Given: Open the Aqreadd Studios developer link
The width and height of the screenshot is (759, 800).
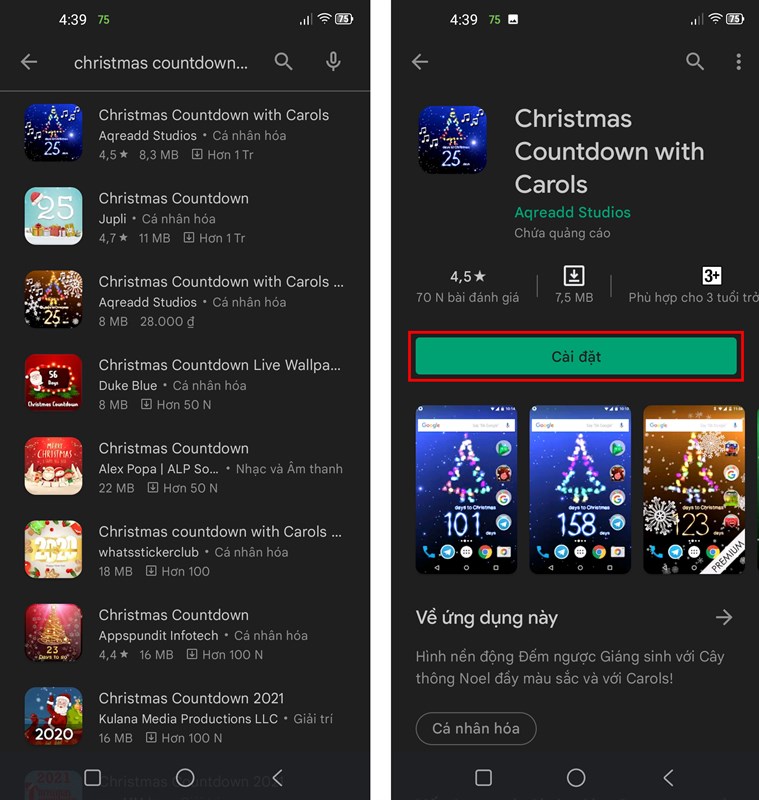Looking at the screenshot, I should click(x=572, y=212).
